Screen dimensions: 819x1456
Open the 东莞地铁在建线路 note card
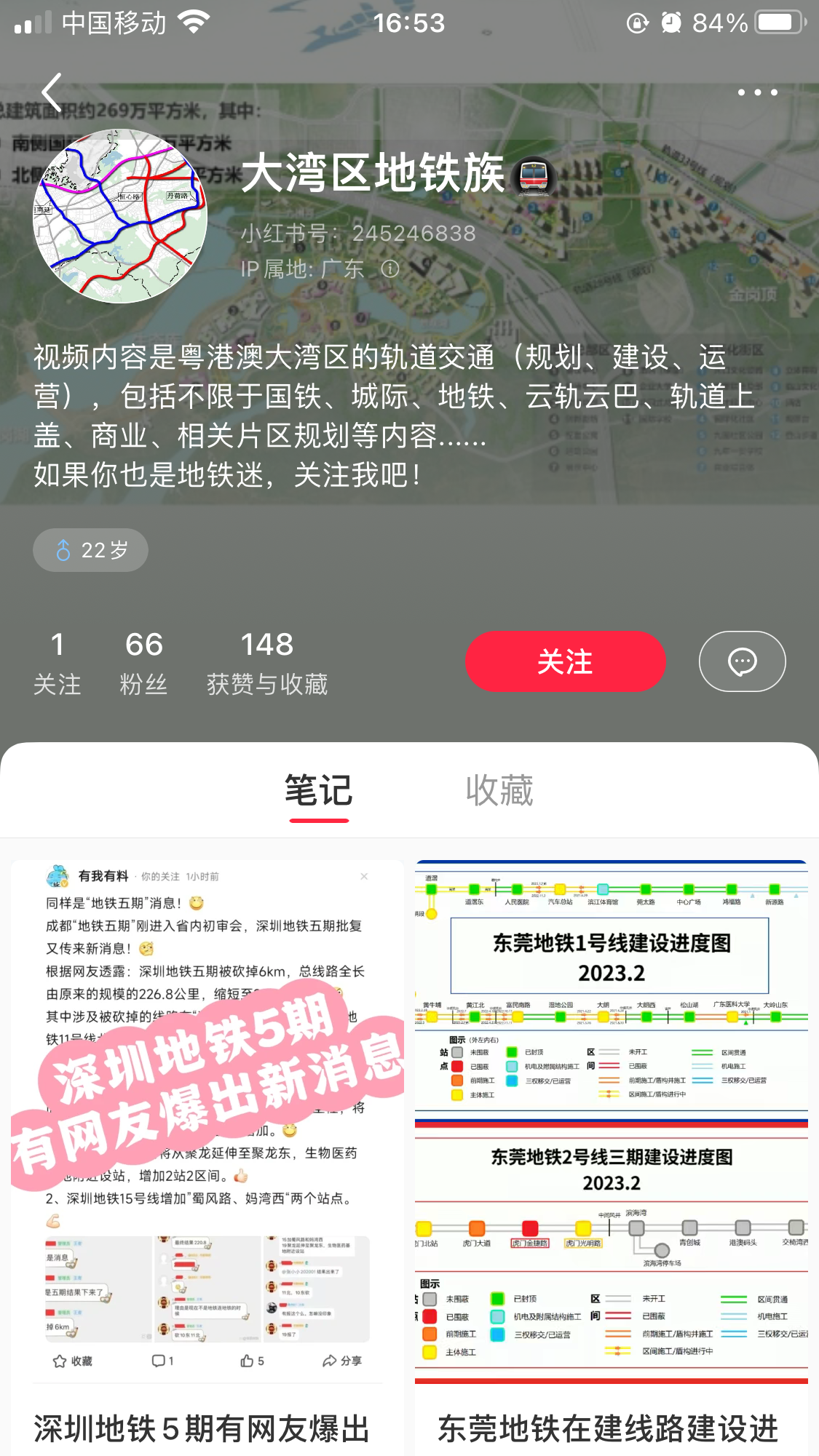click(x=612, y=1157)
